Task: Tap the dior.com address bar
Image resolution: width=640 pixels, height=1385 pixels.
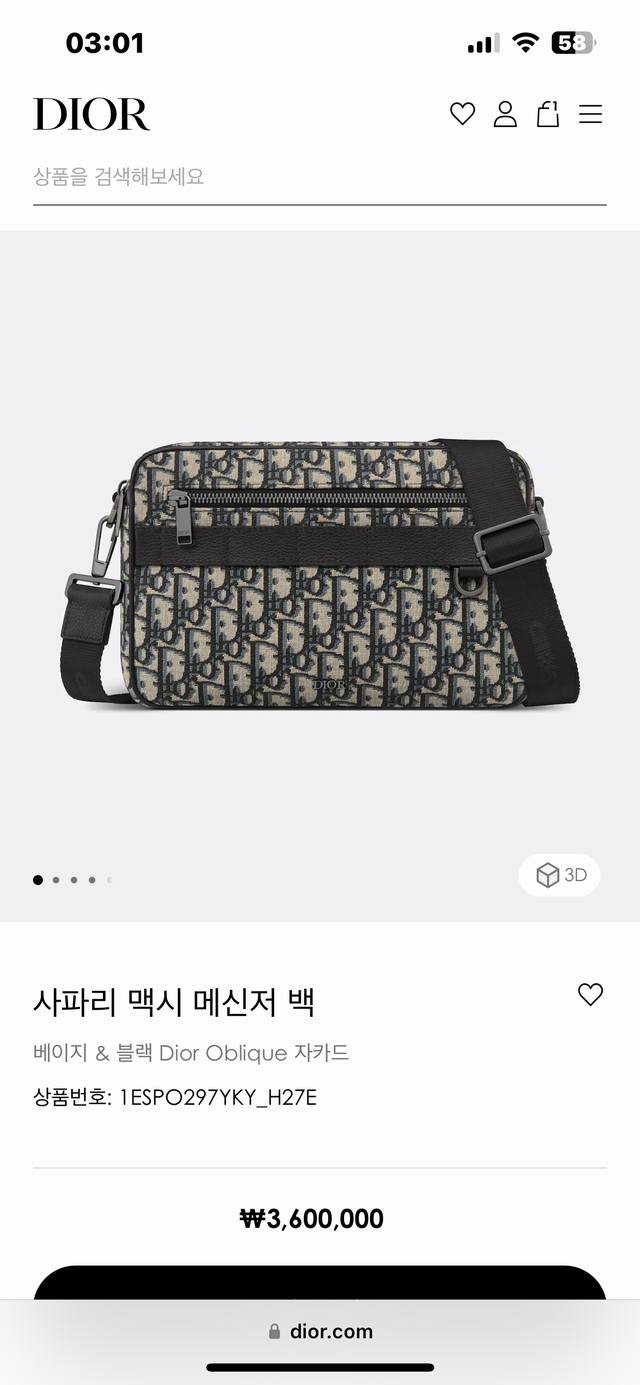Action: click(320, 1331)
